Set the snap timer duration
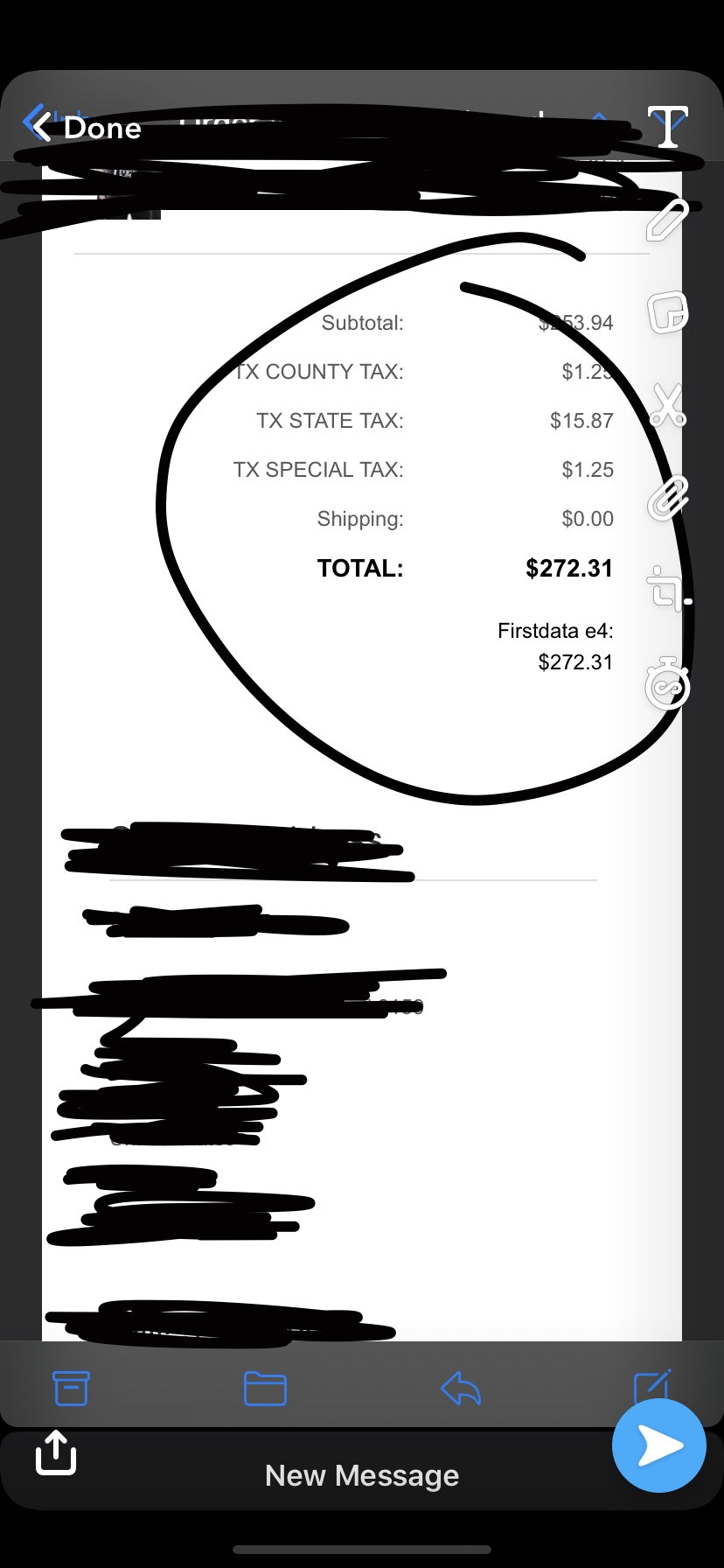 [667, 683]
